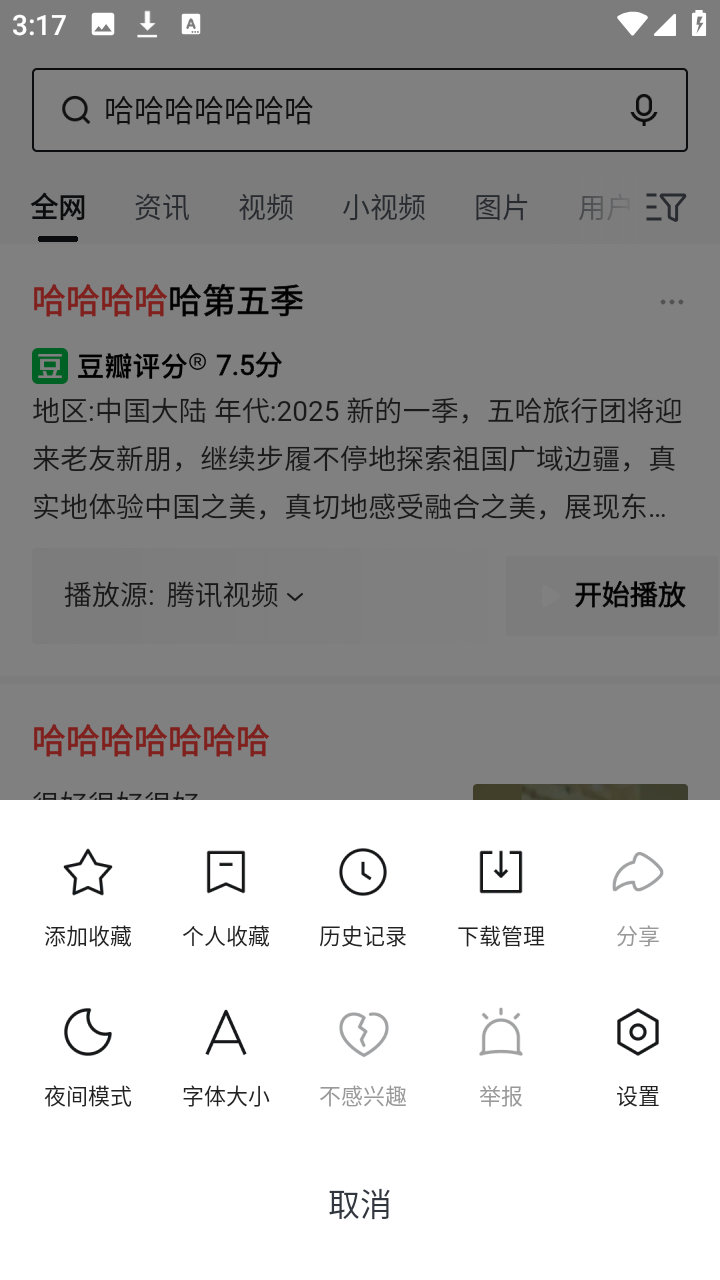Open the search filter icon beside 用户

(664, 207)
